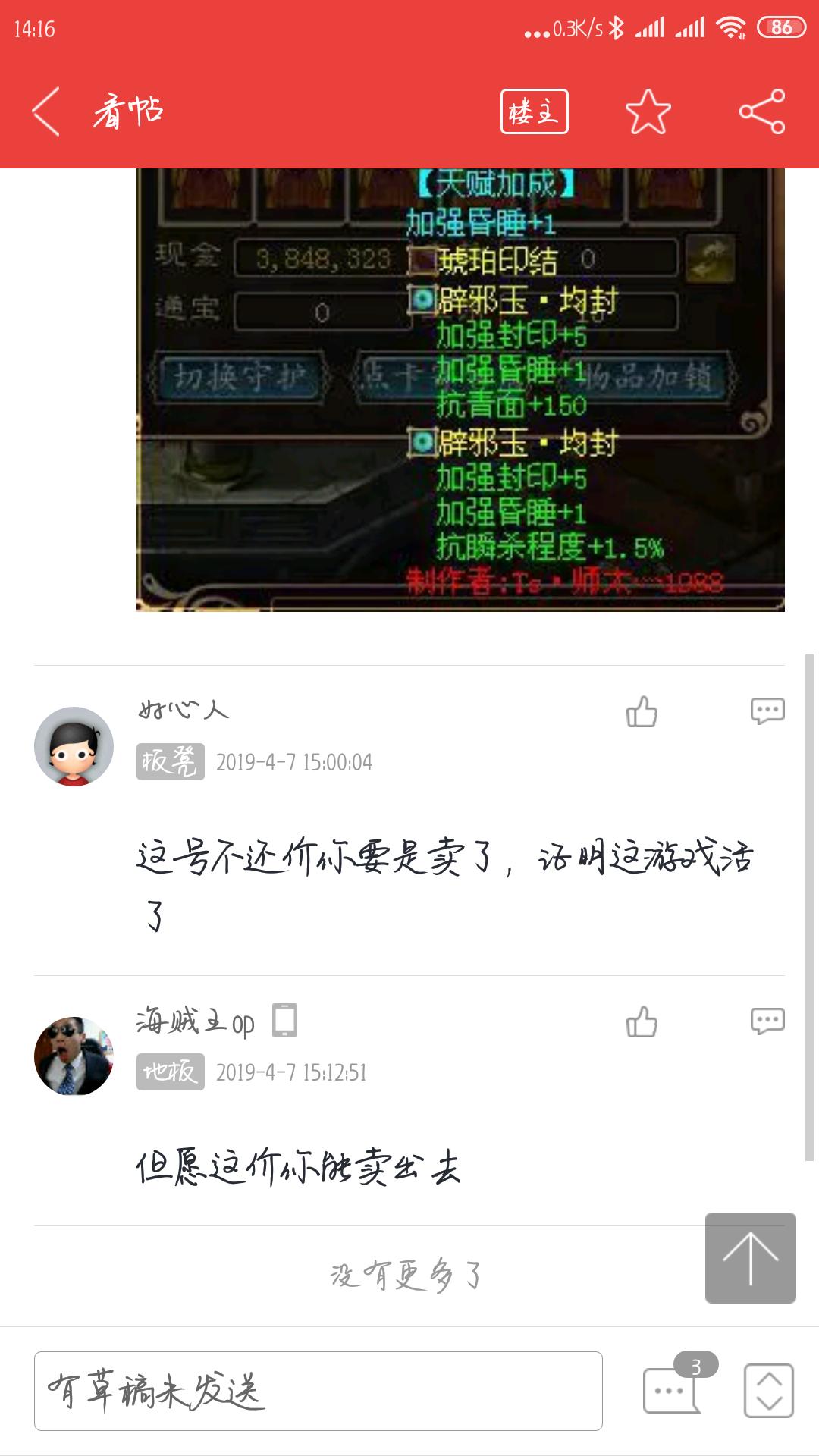Jump back to the top of the thread
The image size is (819, 1456).
tap(750, 1258)
